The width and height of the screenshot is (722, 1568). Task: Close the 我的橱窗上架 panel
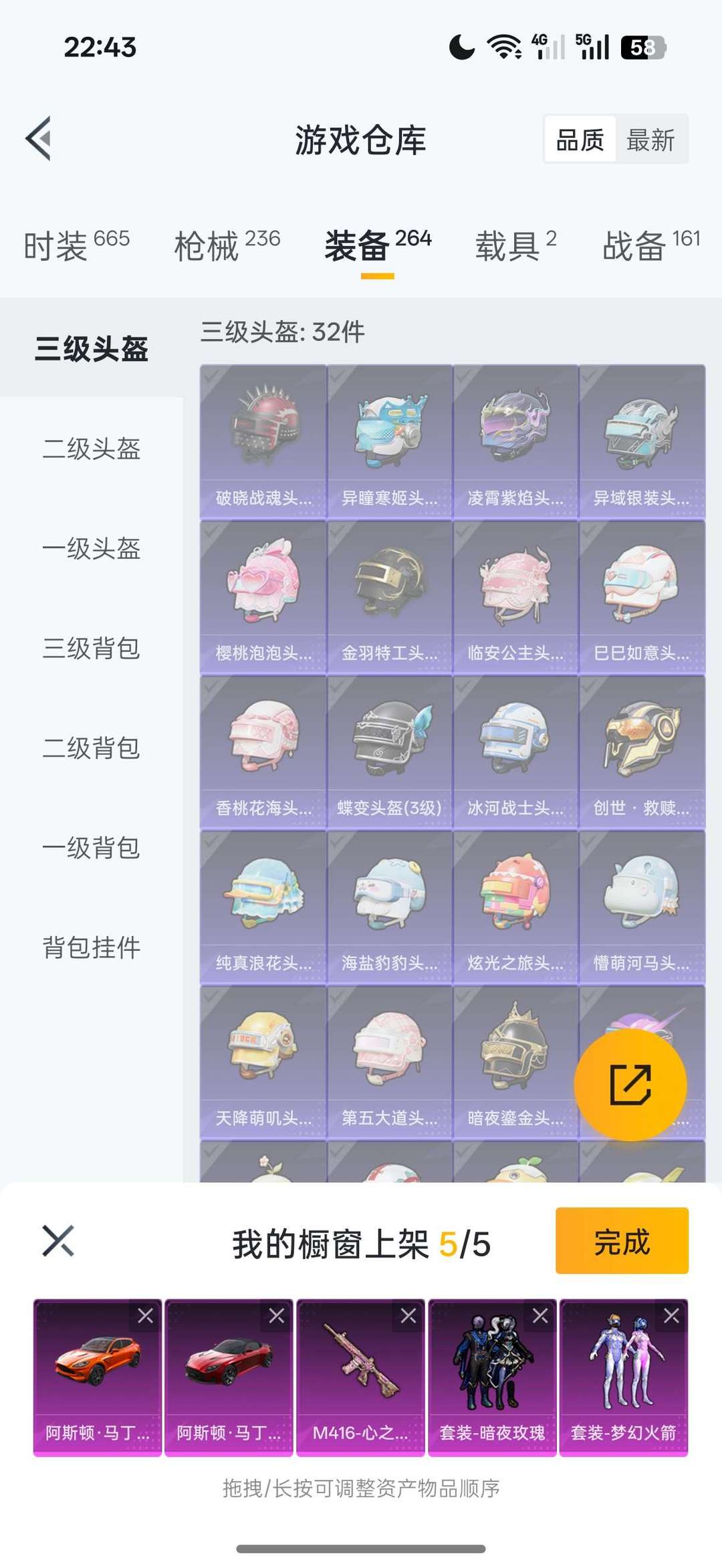pos(58,1241)
